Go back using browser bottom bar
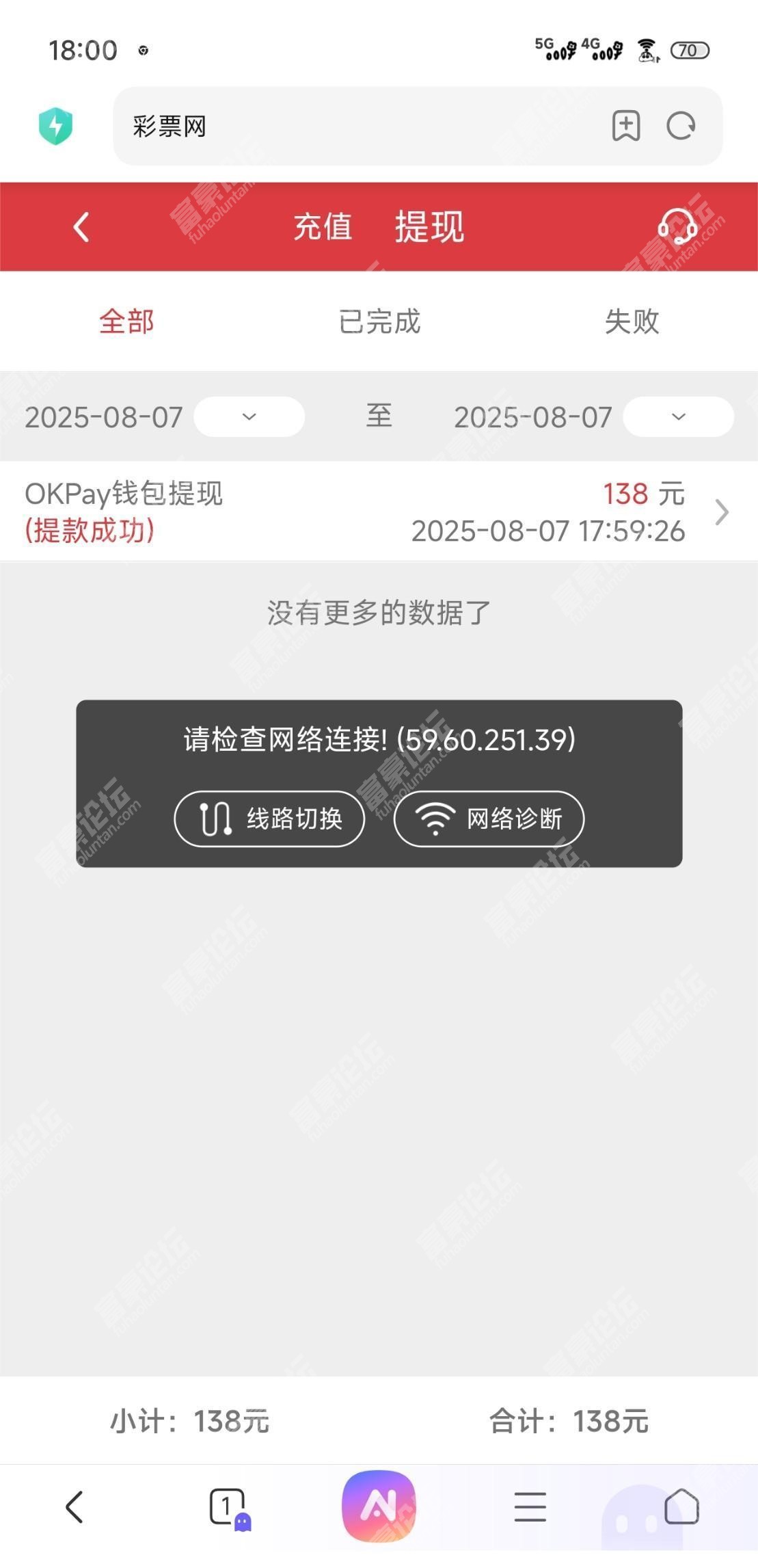Screen dimensions: 758x1568 coord(75,1507)
